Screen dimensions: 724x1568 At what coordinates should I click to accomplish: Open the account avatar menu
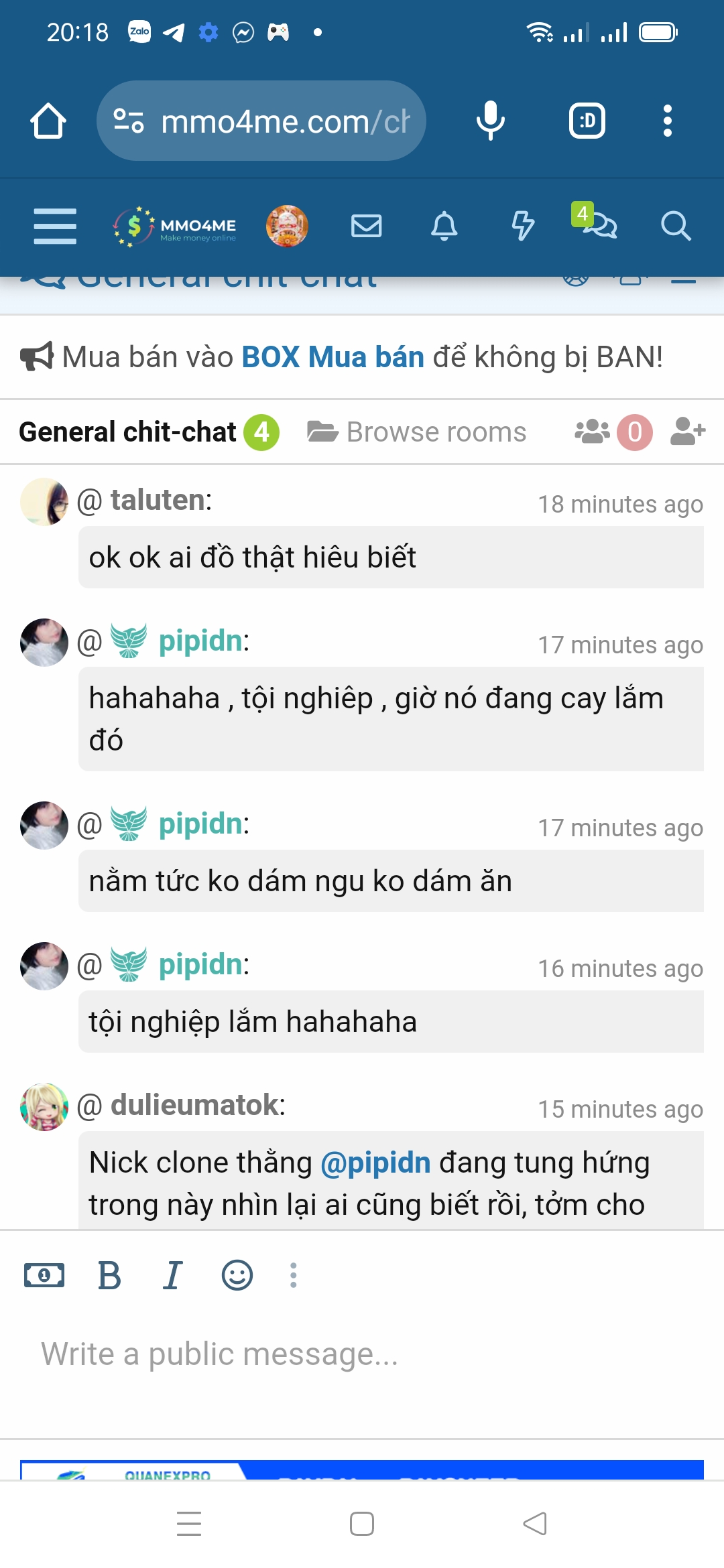pyautogui.click(x=287, y=226)
